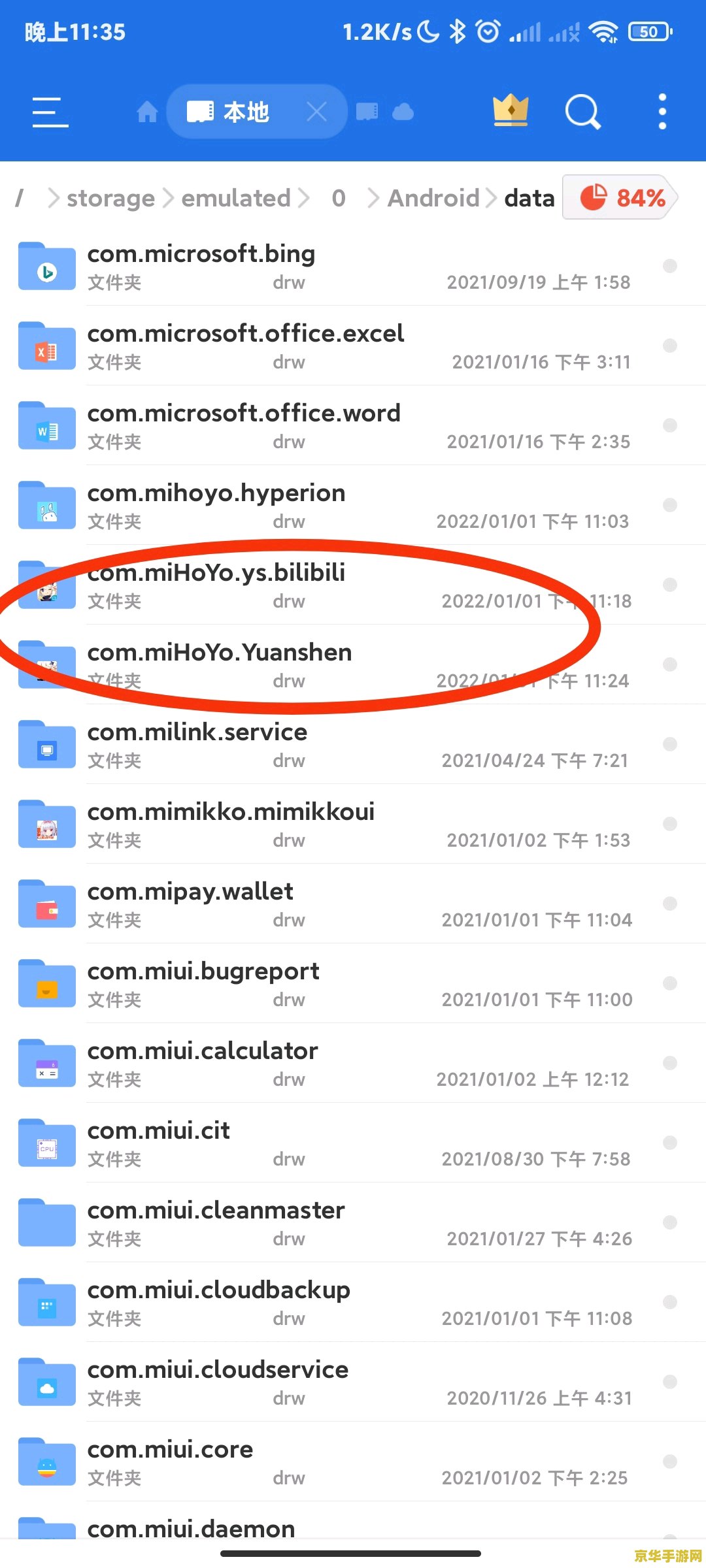Open the three-dot overflow menu
This screenshot has height=1568, width=706.
pos(662,112)
